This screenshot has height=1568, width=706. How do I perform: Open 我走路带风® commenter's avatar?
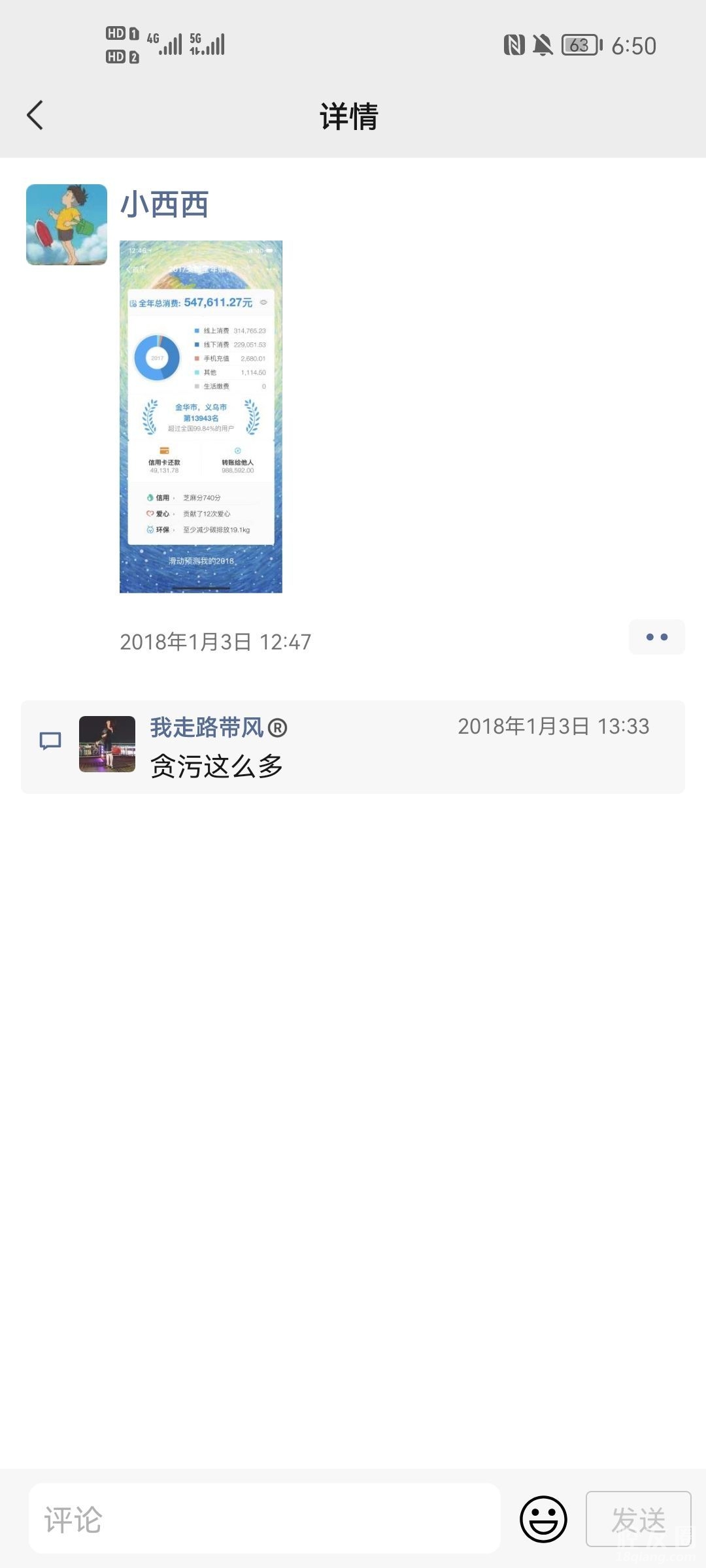107,744
